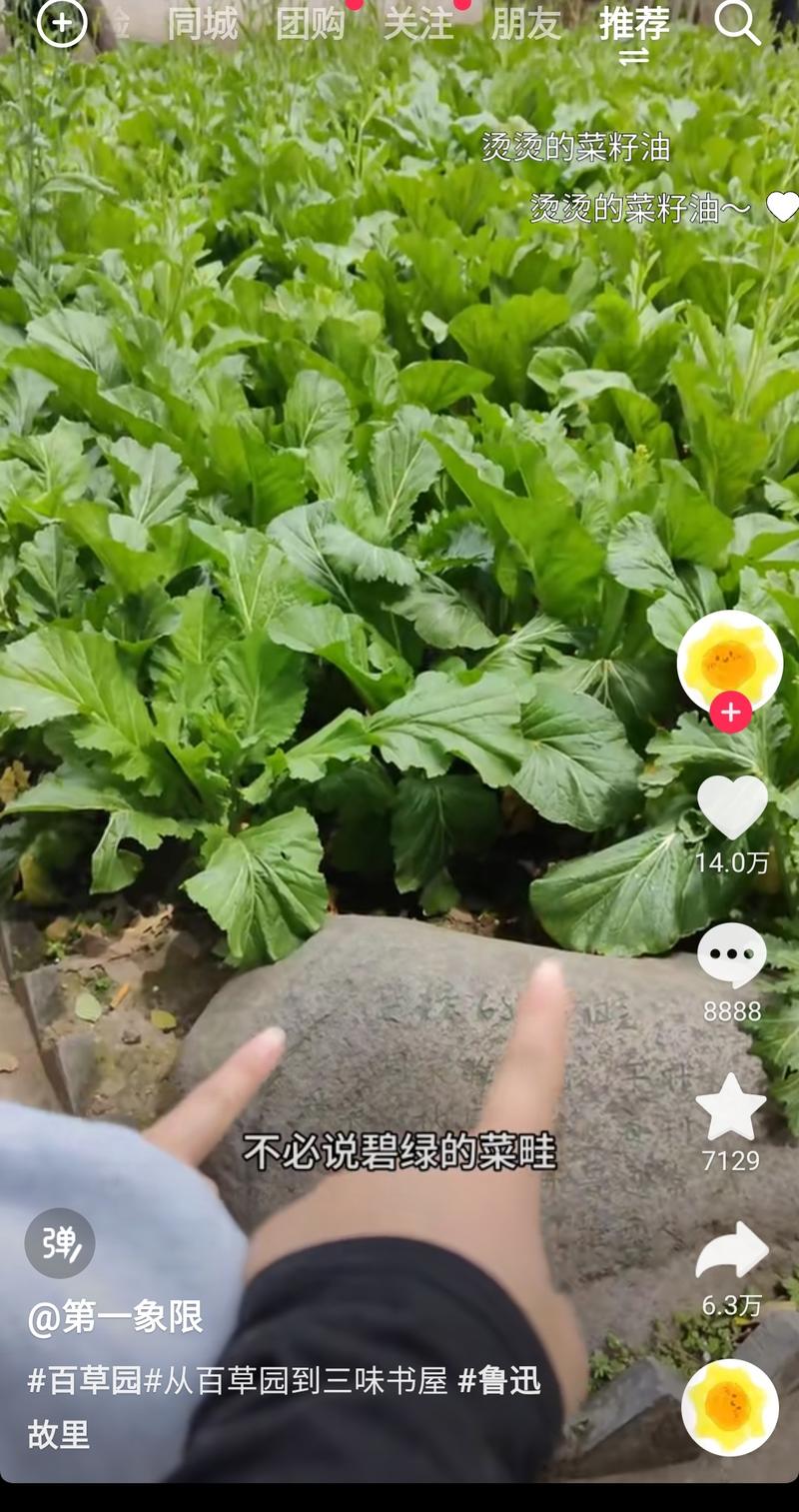Follow the creator with the red plus
The width and height of the screenshot is (799, 1512).
(732, 713)
